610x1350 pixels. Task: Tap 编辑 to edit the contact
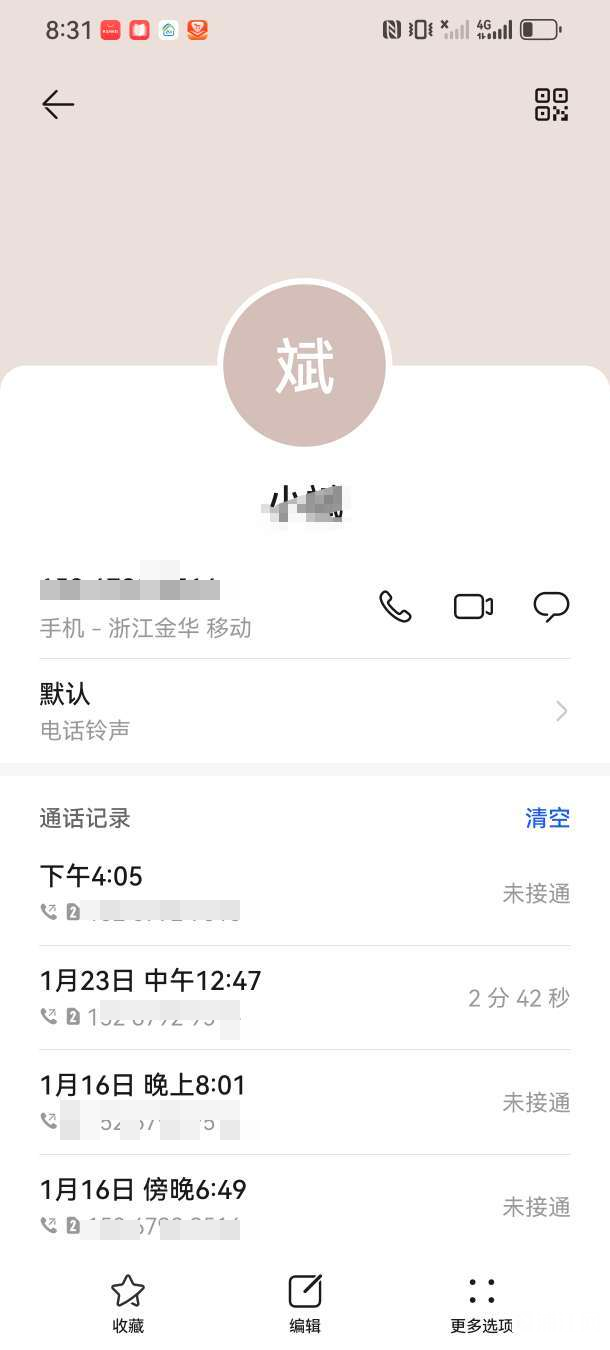pos(305,1303)
